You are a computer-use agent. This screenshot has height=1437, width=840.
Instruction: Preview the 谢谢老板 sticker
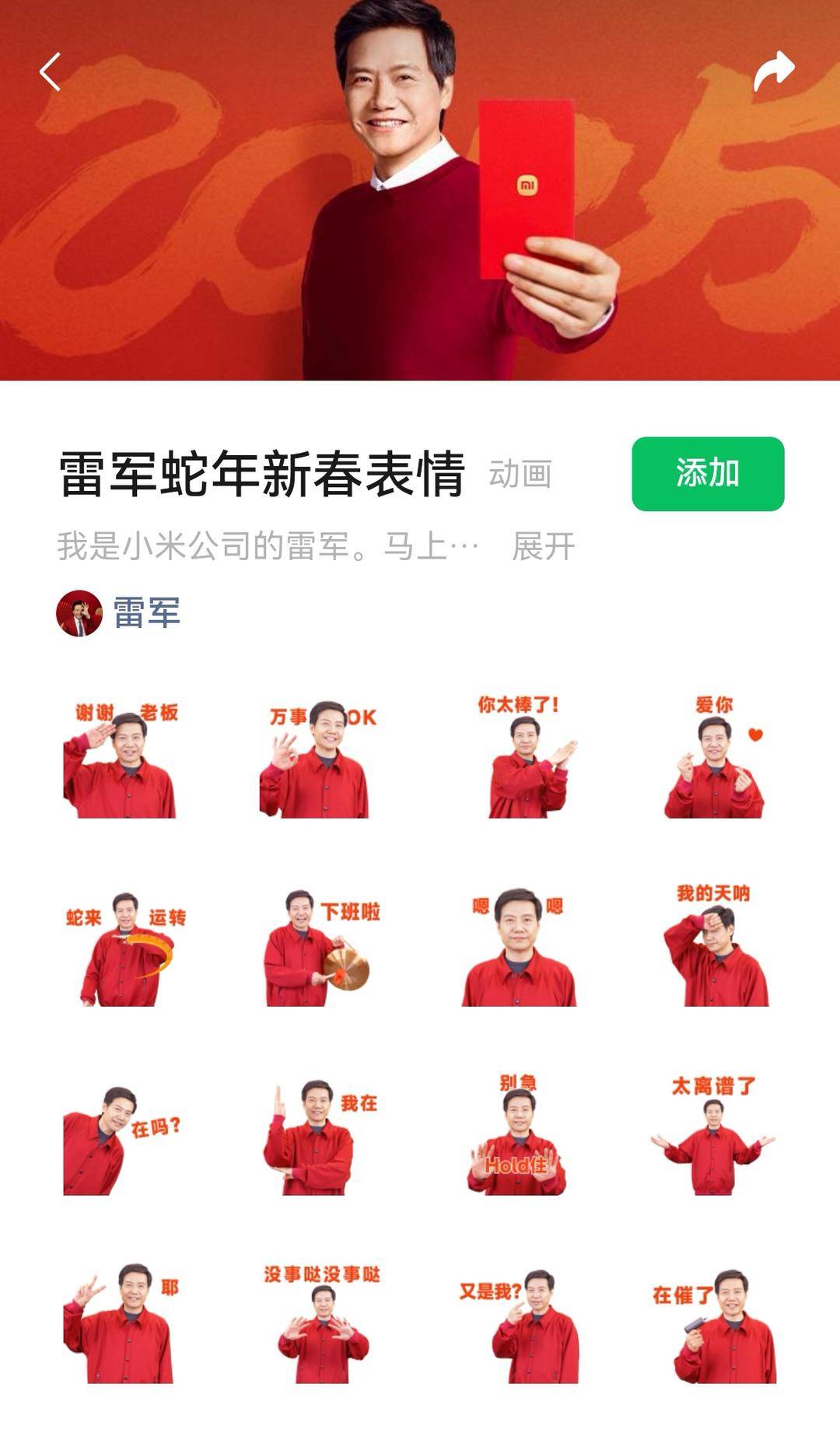pos(121,759)
